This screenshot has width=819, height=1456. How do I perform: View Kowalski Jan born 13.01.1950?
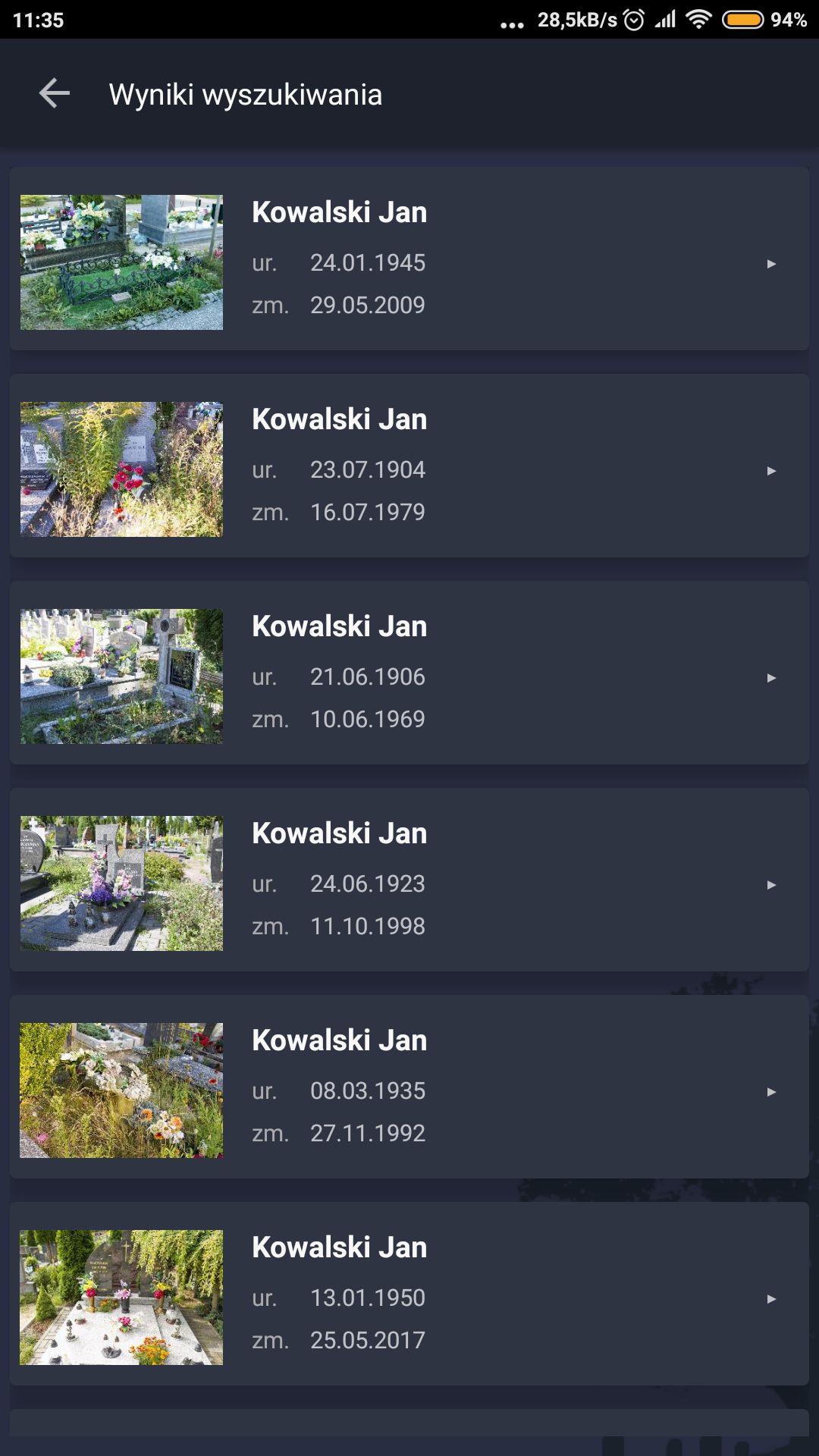409,1294
